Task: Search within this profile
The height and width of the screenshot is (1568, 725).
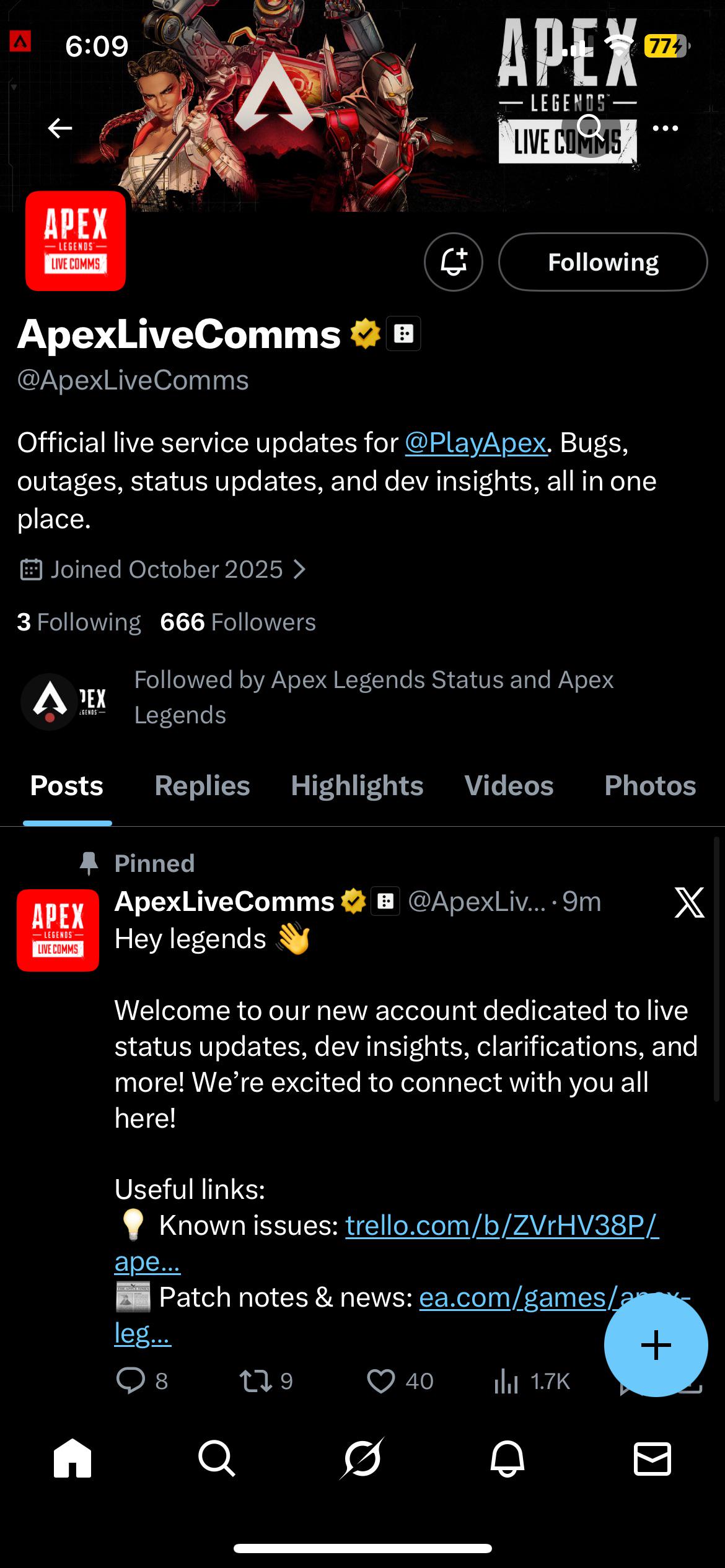Action: pos(589,128)
